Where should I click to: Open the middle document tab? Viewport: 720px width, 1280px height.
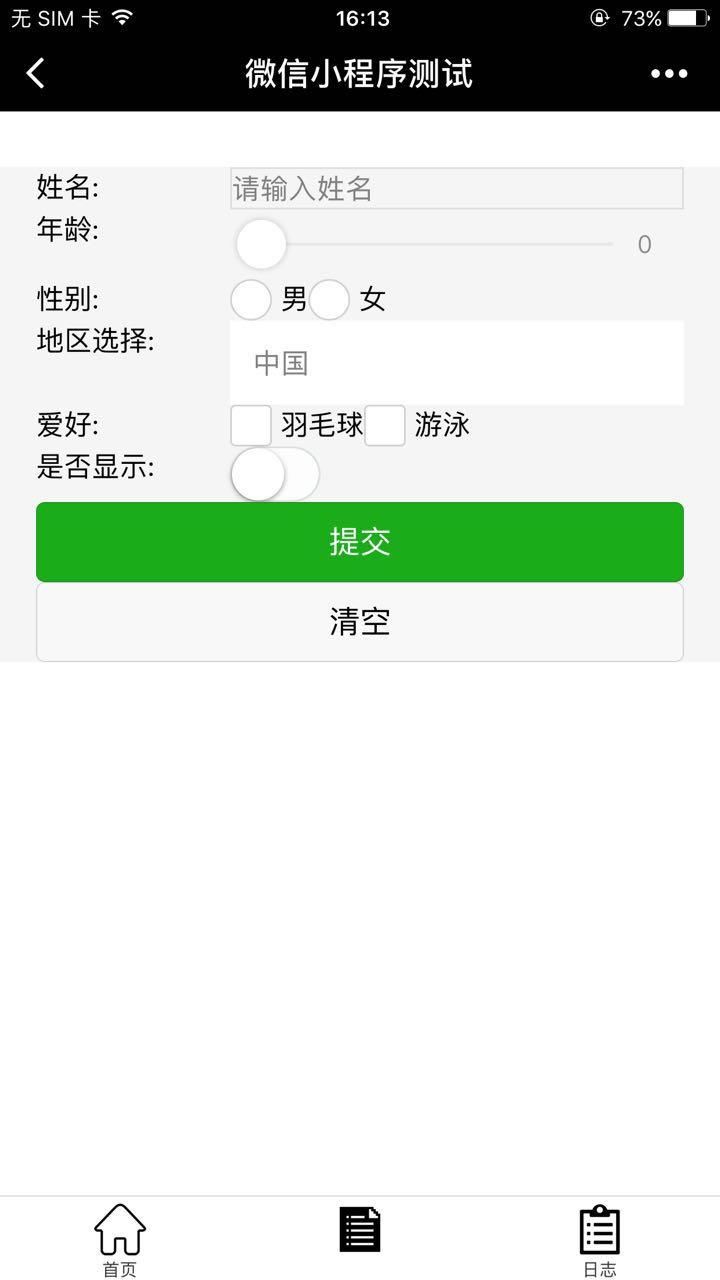tap(360, 1230)
